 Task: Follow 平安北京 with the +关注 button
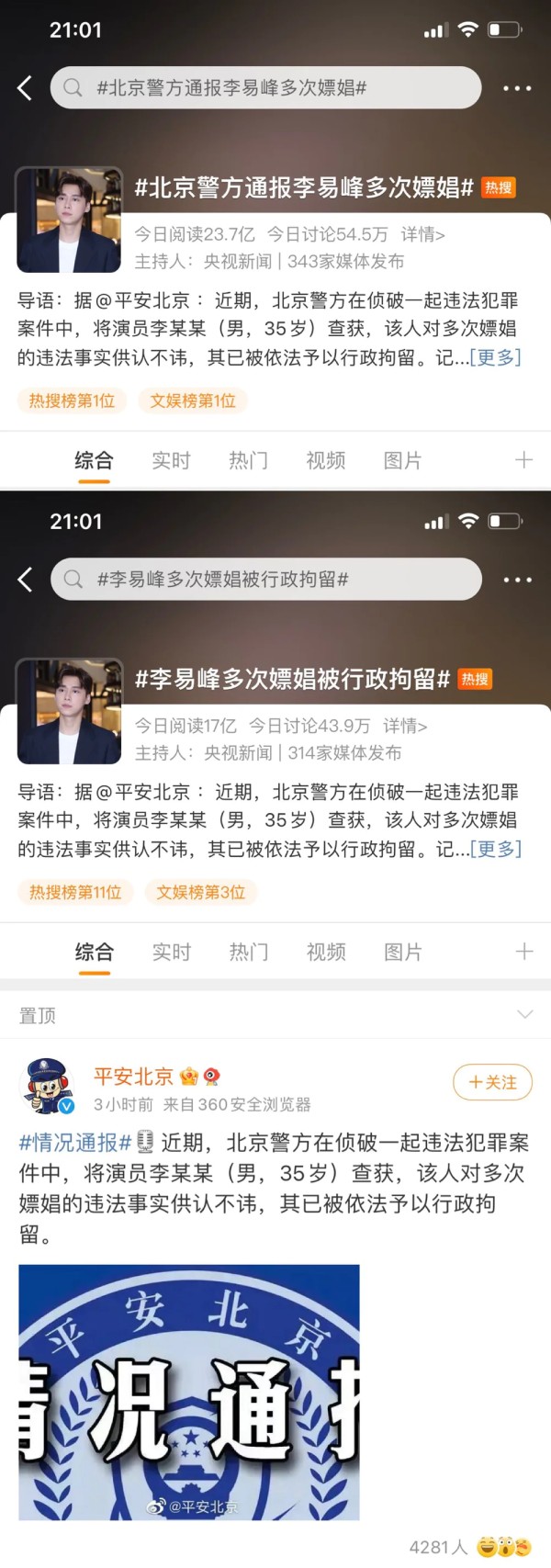coord(492,1083)
